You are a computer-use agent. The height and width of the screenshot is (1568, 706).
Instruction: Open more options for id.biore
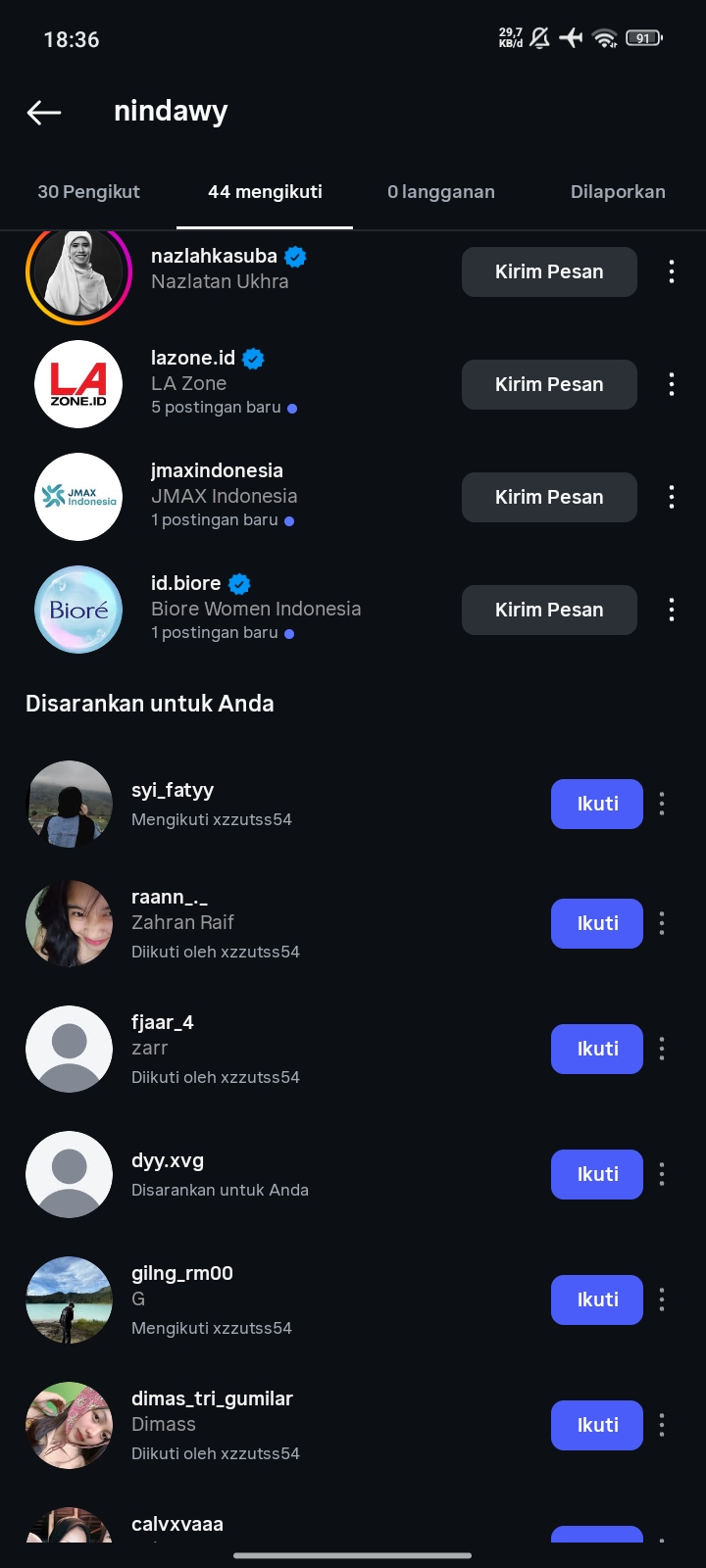tap(672, 610)
